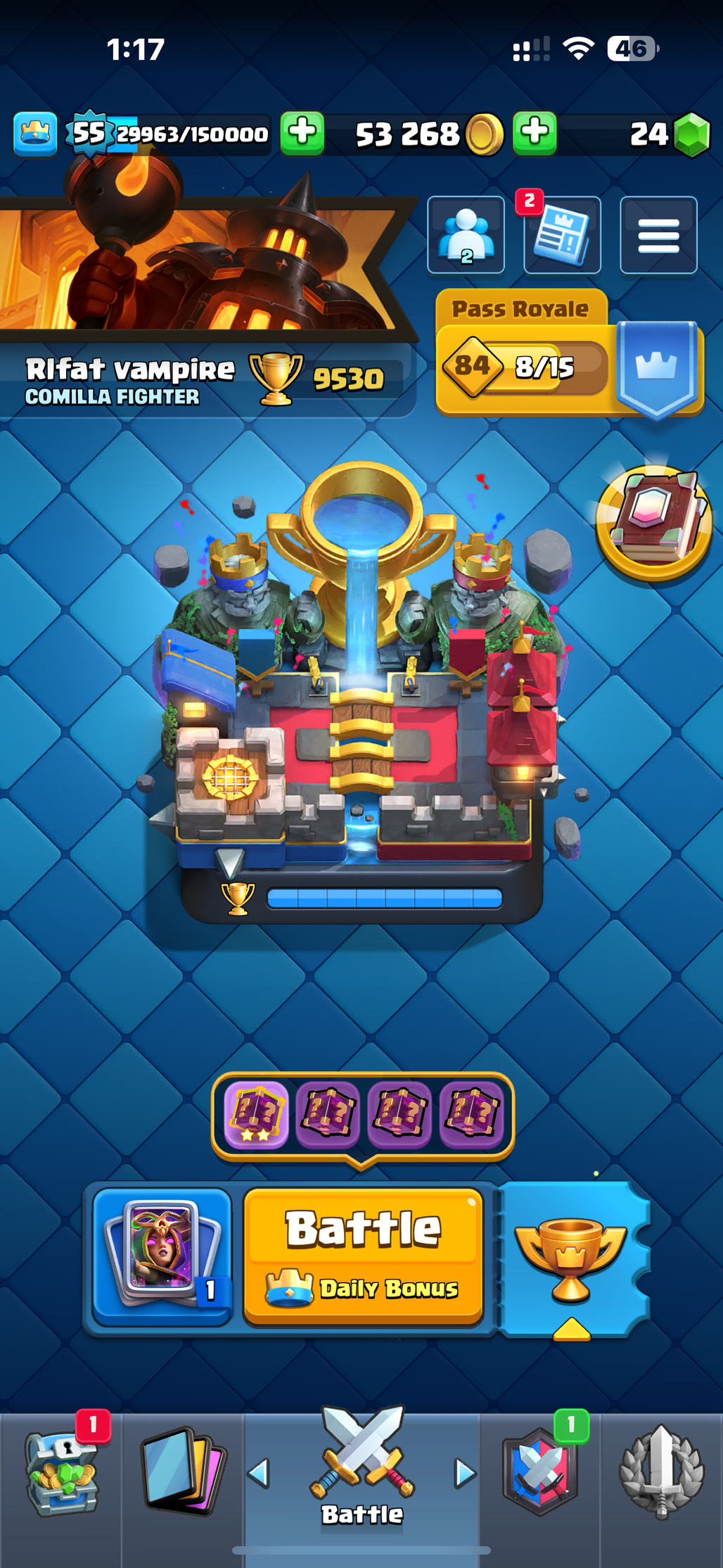Viewport: 723px width, 1568px height.
Task: Open the news feed icon
Action: point(562,235)
